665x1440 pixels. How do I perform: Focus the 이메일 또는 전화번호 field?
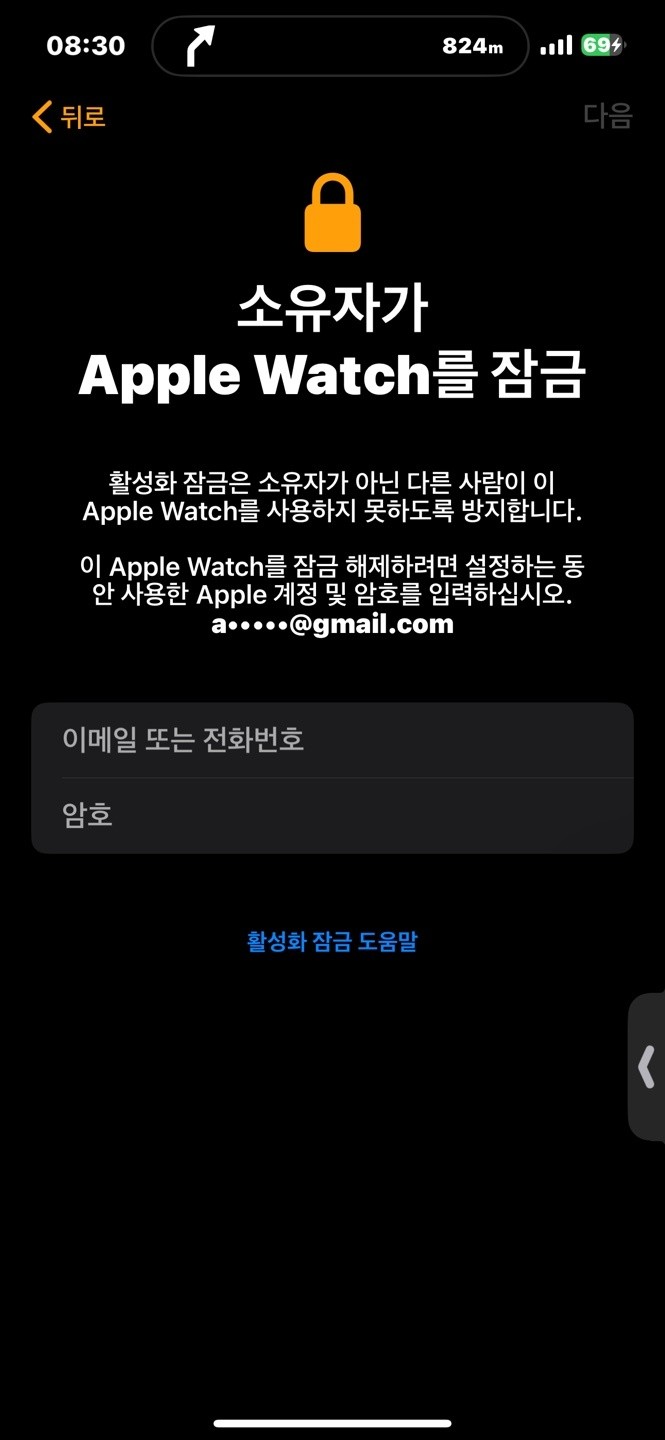332,740
